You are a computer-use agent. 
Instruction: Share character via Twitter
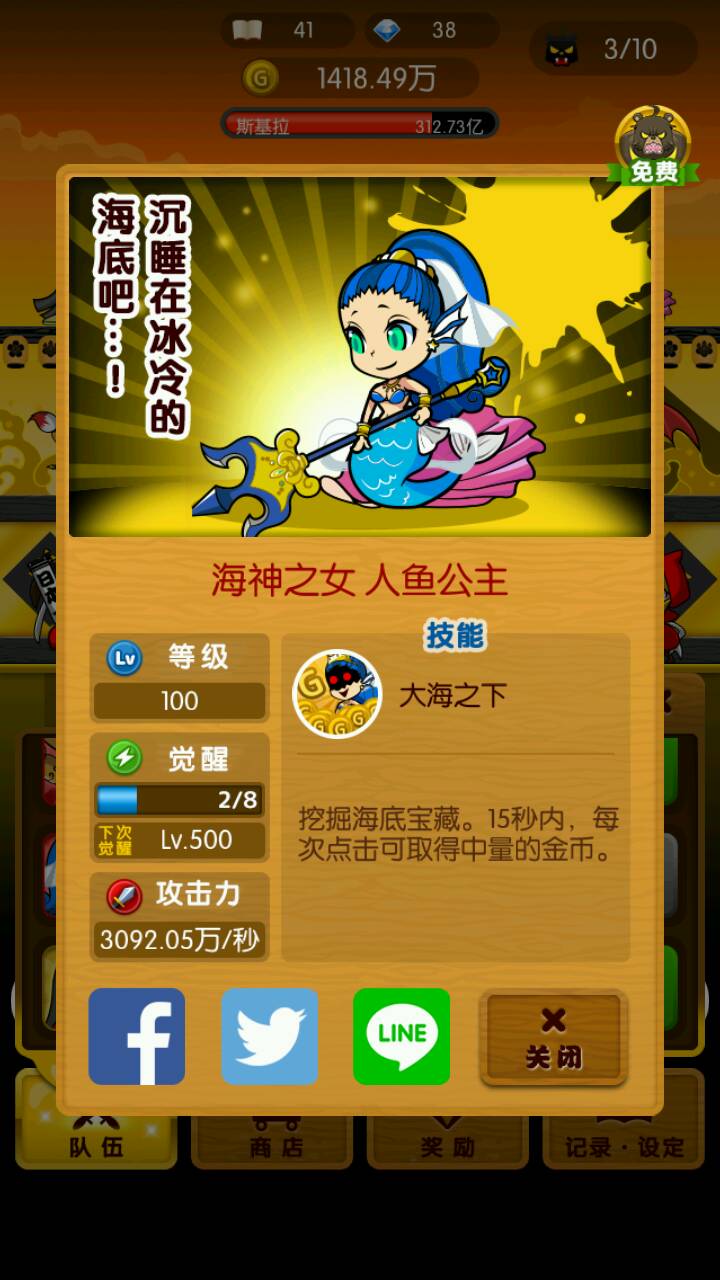pyautogui.click(x=270, y=1036)
